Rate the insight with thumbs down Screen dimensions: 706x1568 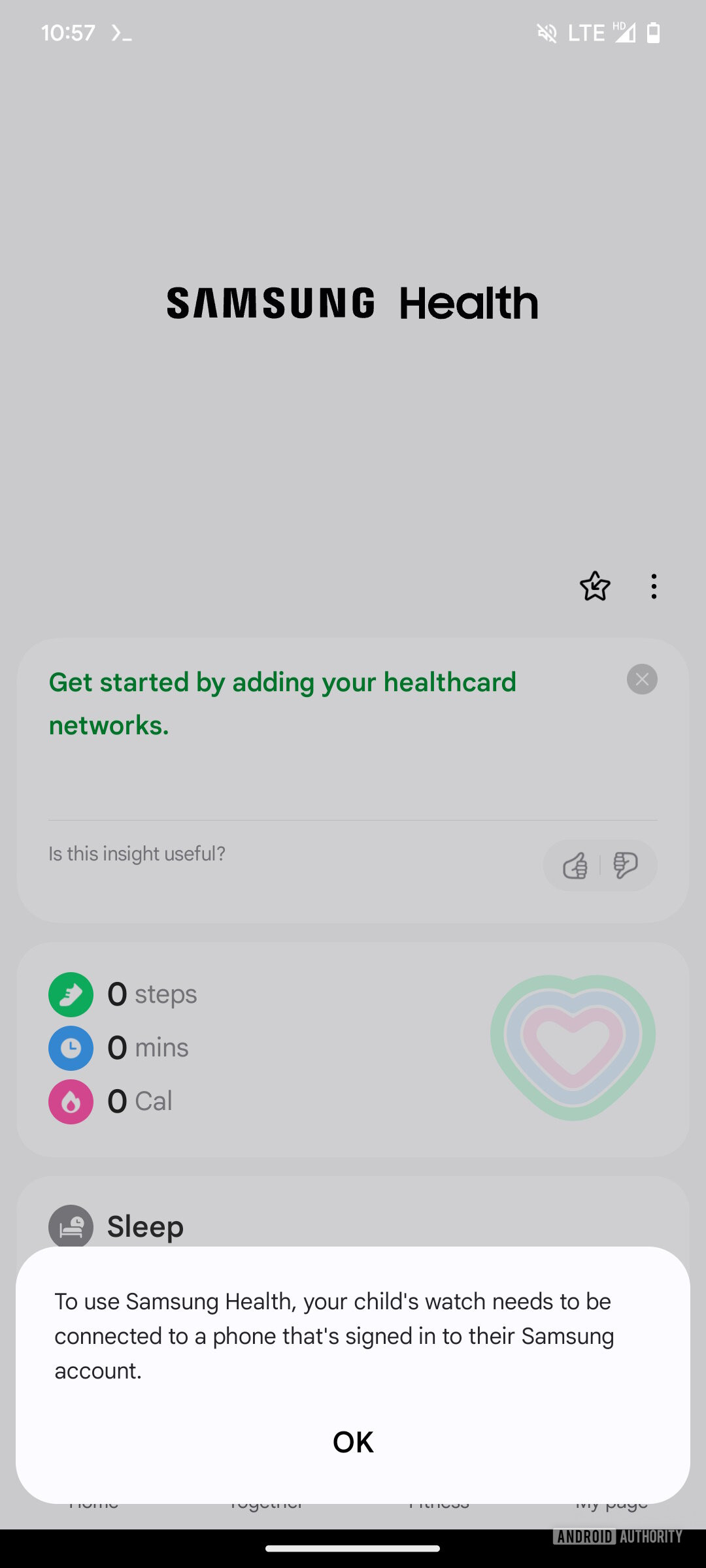pos(625,866)
